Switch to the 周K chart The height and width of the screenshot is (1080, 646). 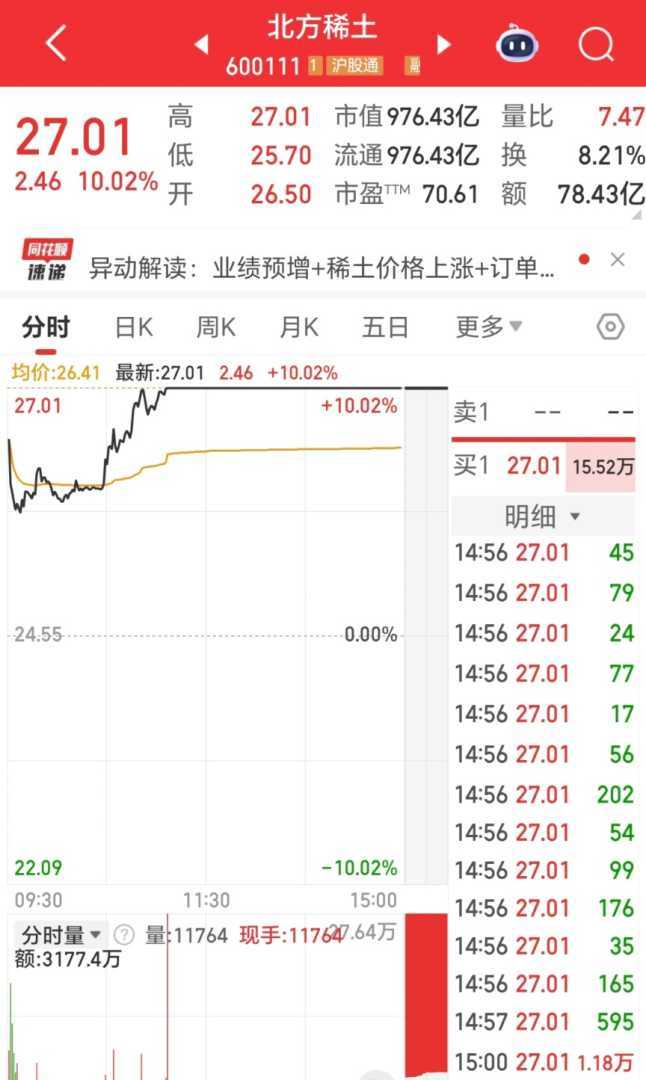215,327
